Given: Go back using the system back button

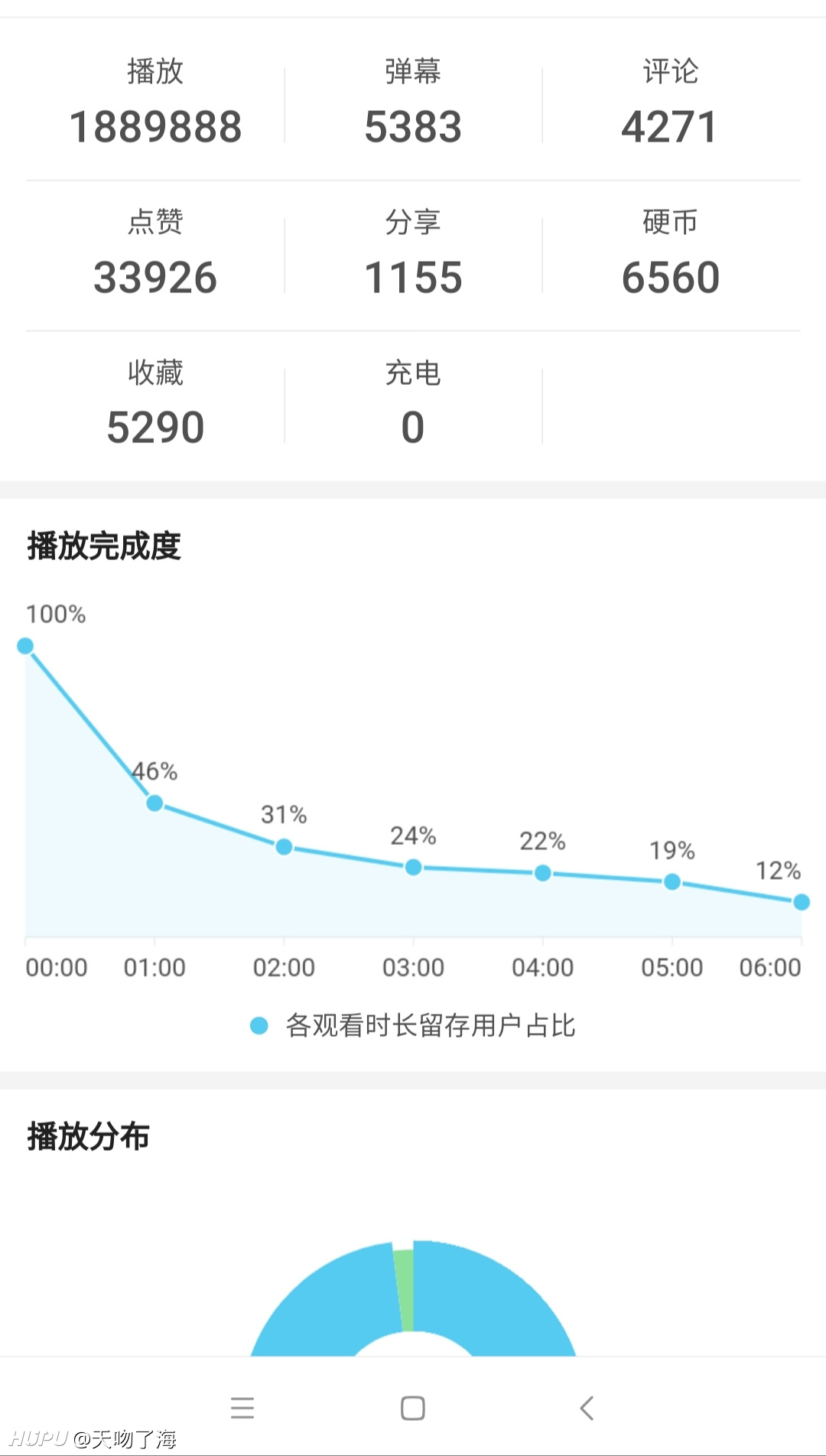Looking at the screenshot, I should pyautogui.click(x=587, y=1408).
